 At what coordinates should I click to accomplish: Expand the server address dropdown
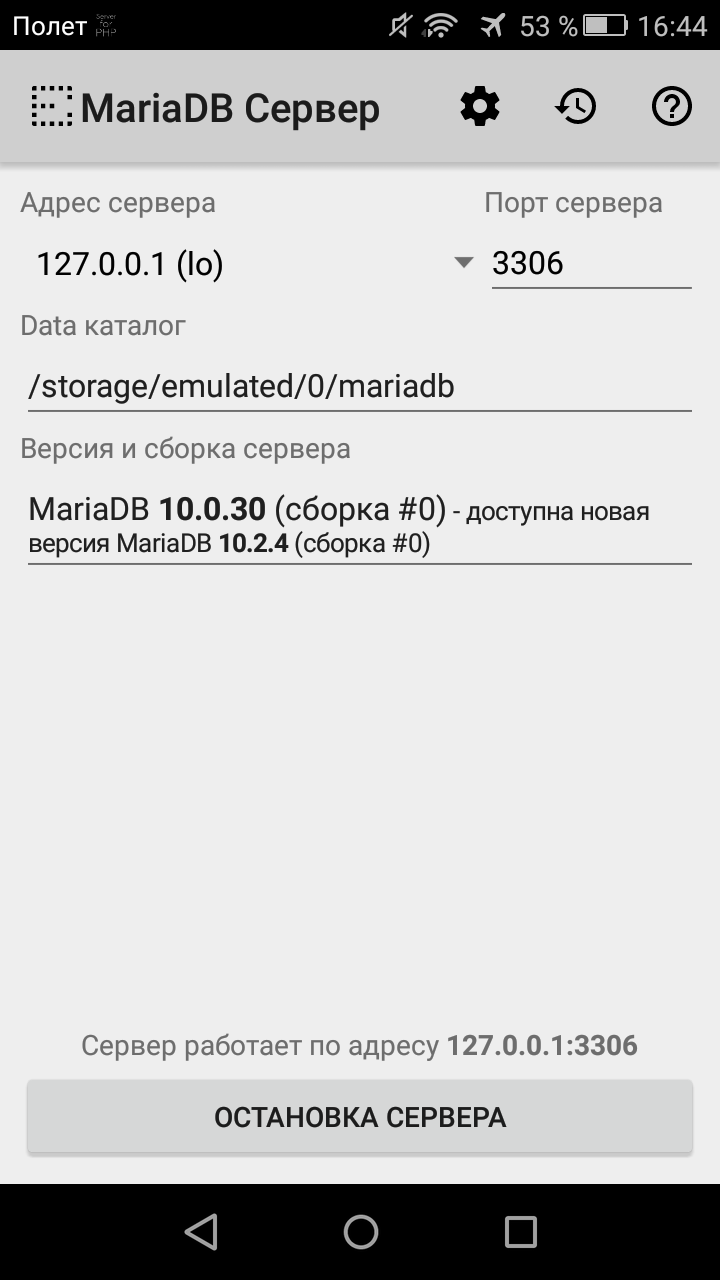pos(462,263)
